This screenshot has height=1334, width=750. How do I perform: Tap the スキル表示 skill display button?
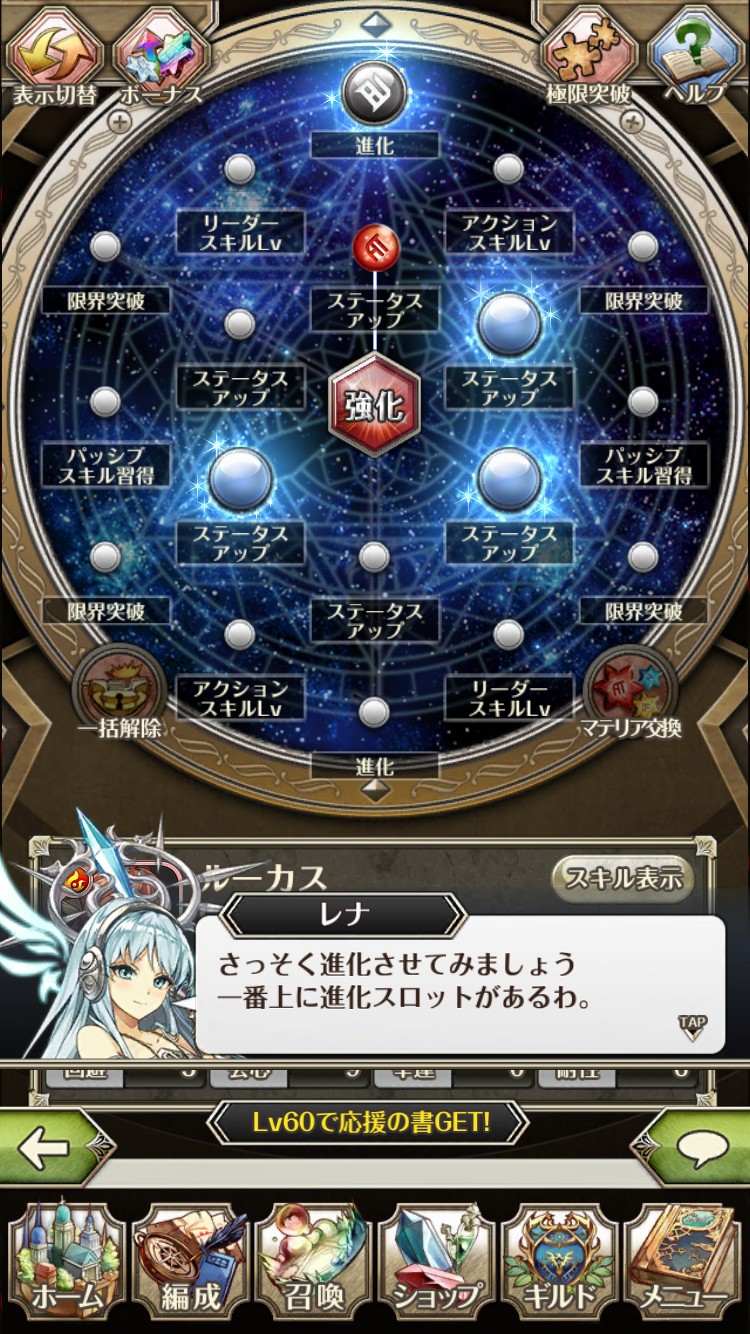tap(623, 878)
